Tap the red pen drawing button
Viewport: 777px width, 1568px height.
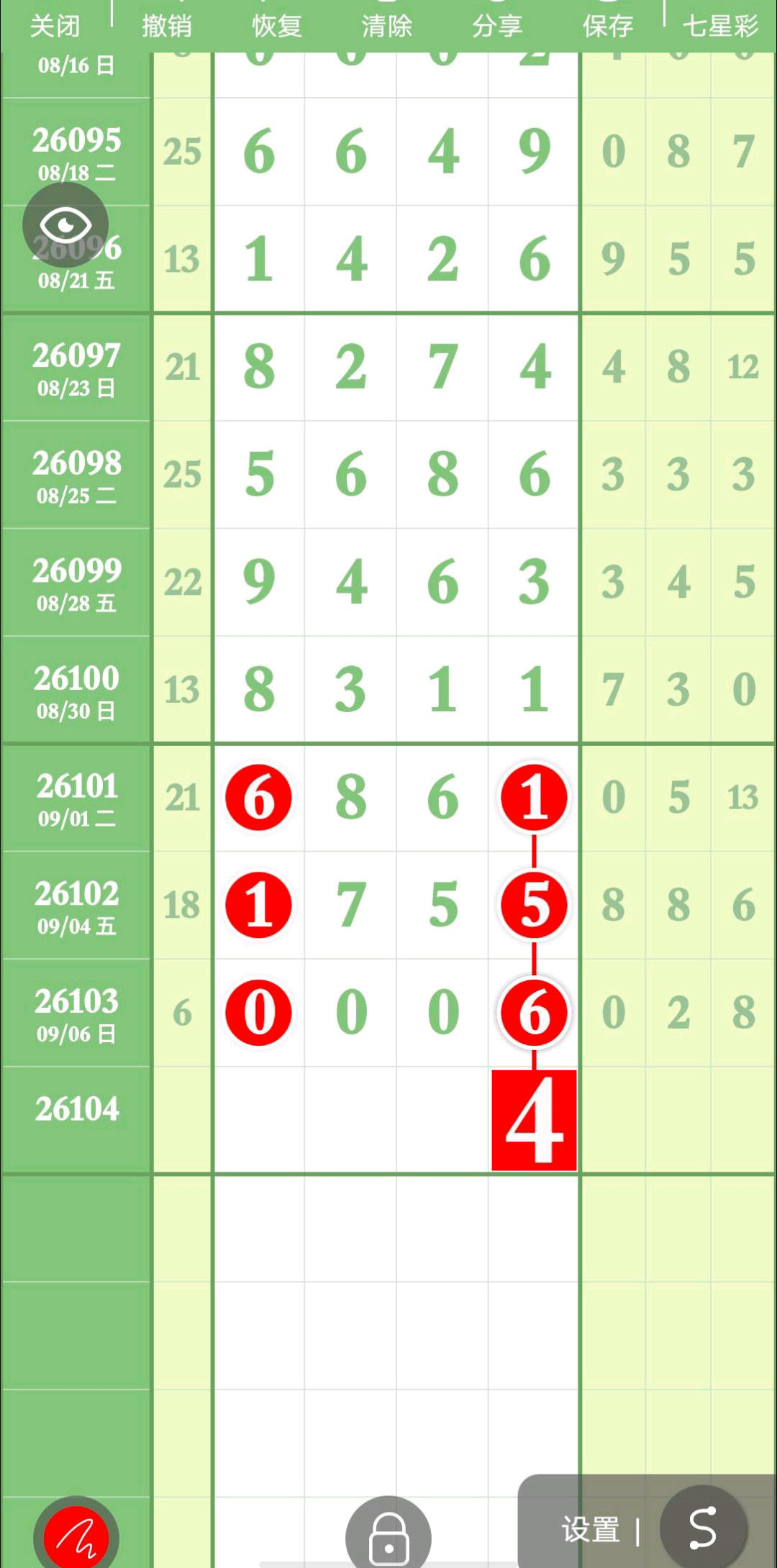tap(76, 1536)
